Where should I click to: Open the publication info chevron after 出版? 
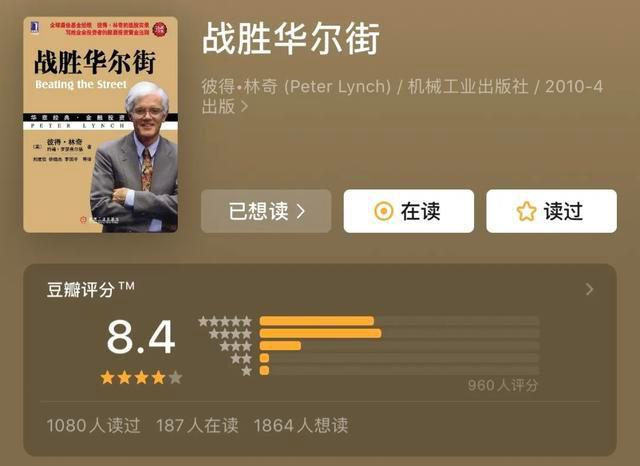244,106
